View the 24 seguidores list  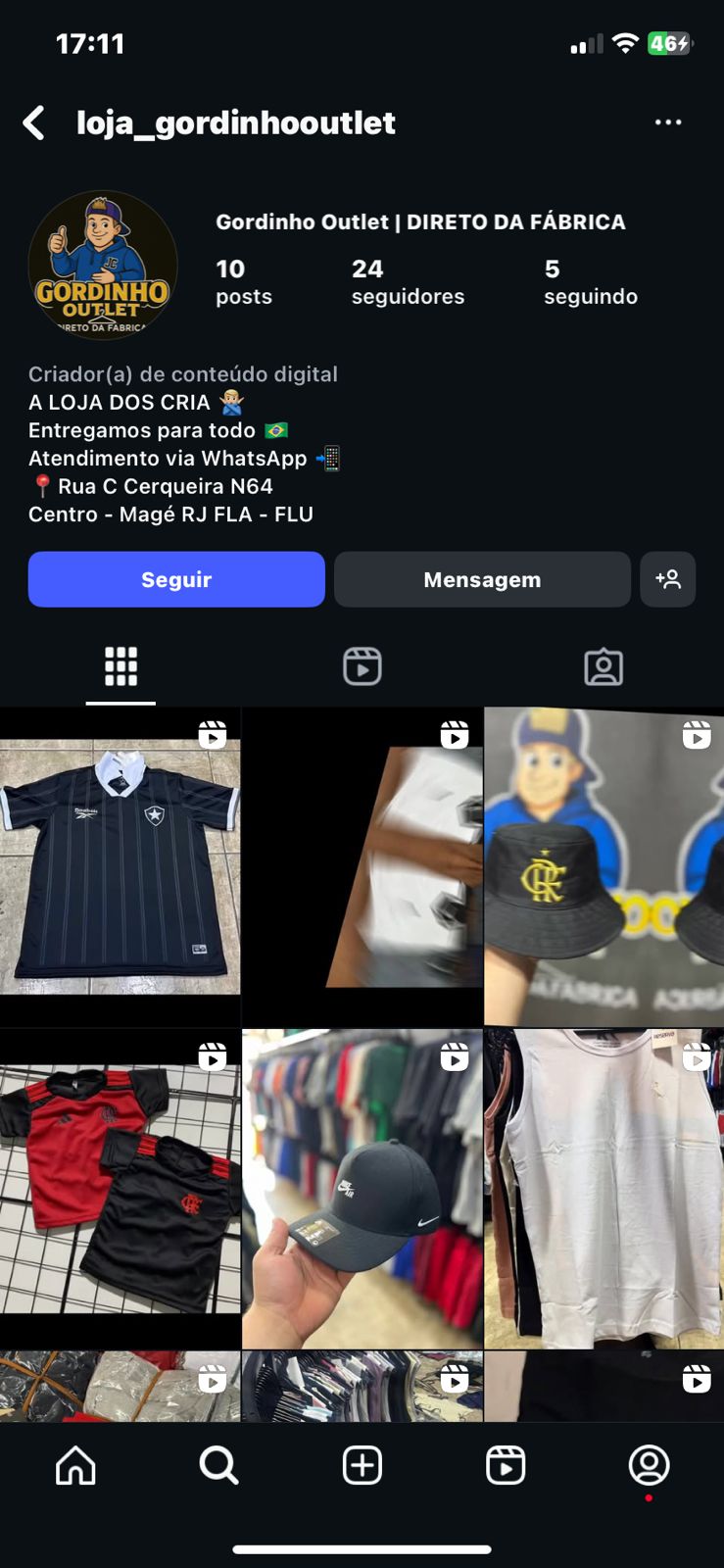pyautogui.click(x=408, y=281)
